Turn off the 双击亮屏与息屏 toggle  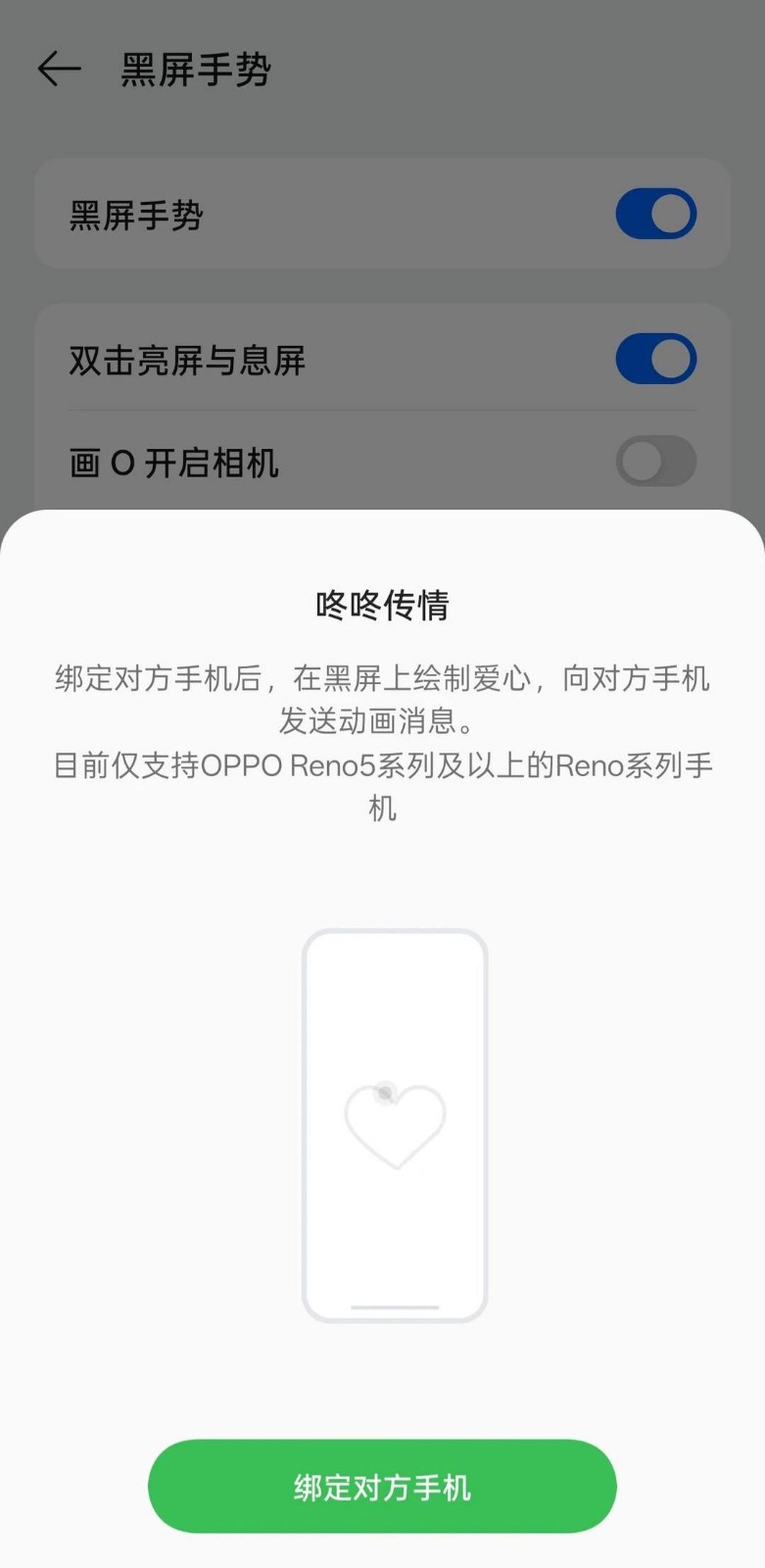[x=655, y=359]
